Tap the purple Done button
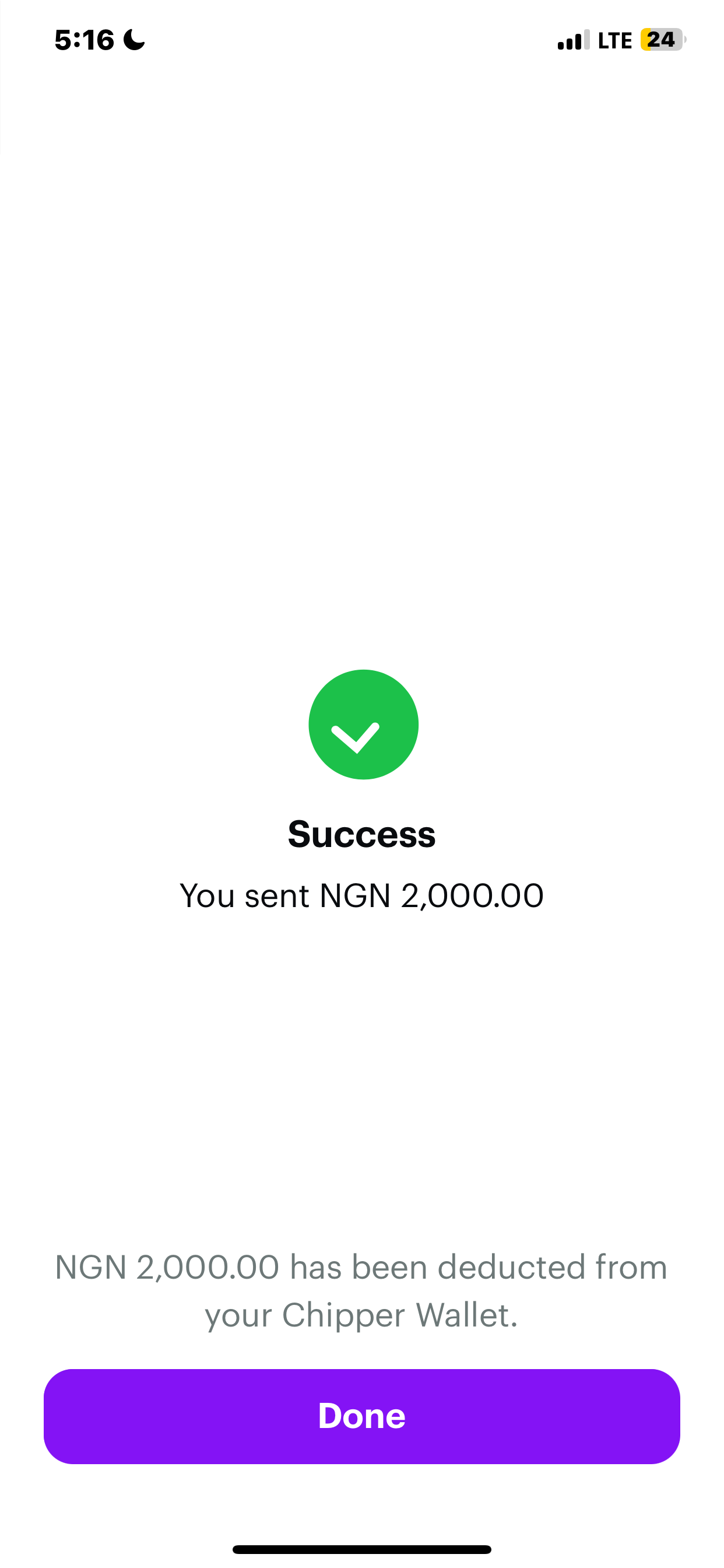This screenshot has width=724, height=1568. (x=361, y=1416)
